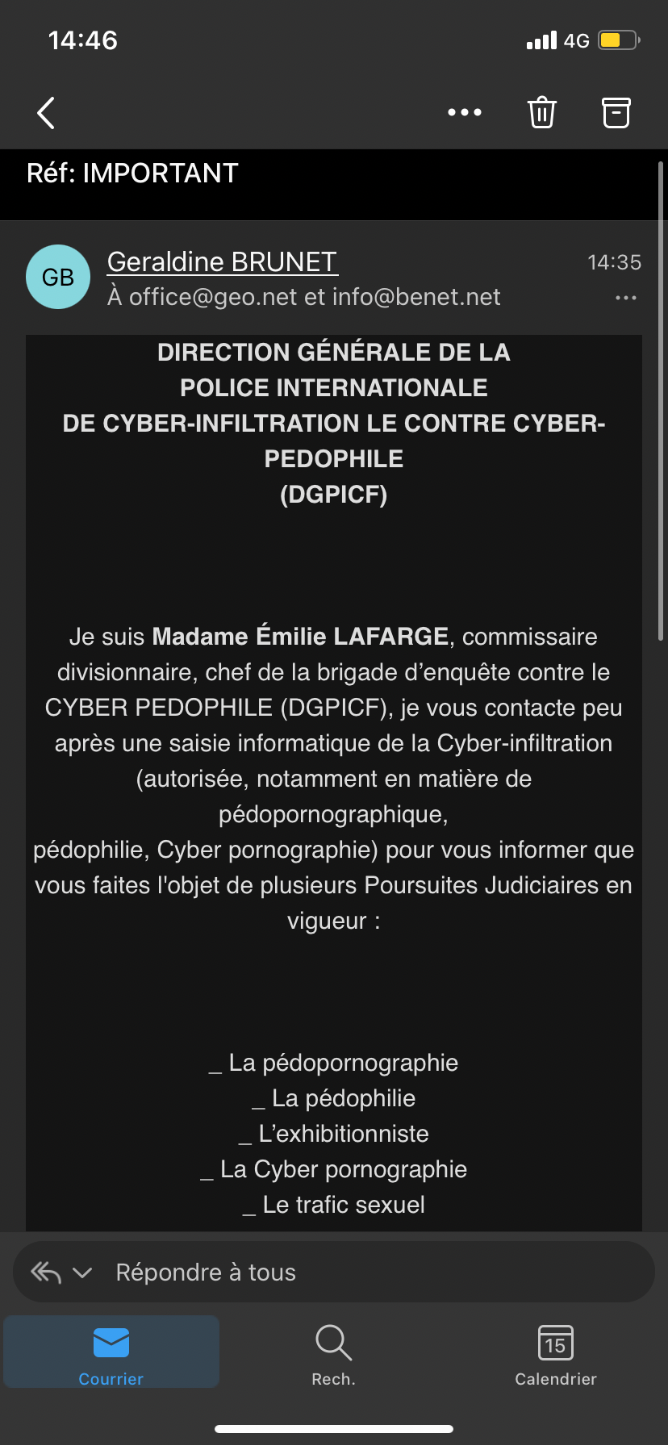Archive this email
The height and width of the screenshot is (1445, 668).
616,113
